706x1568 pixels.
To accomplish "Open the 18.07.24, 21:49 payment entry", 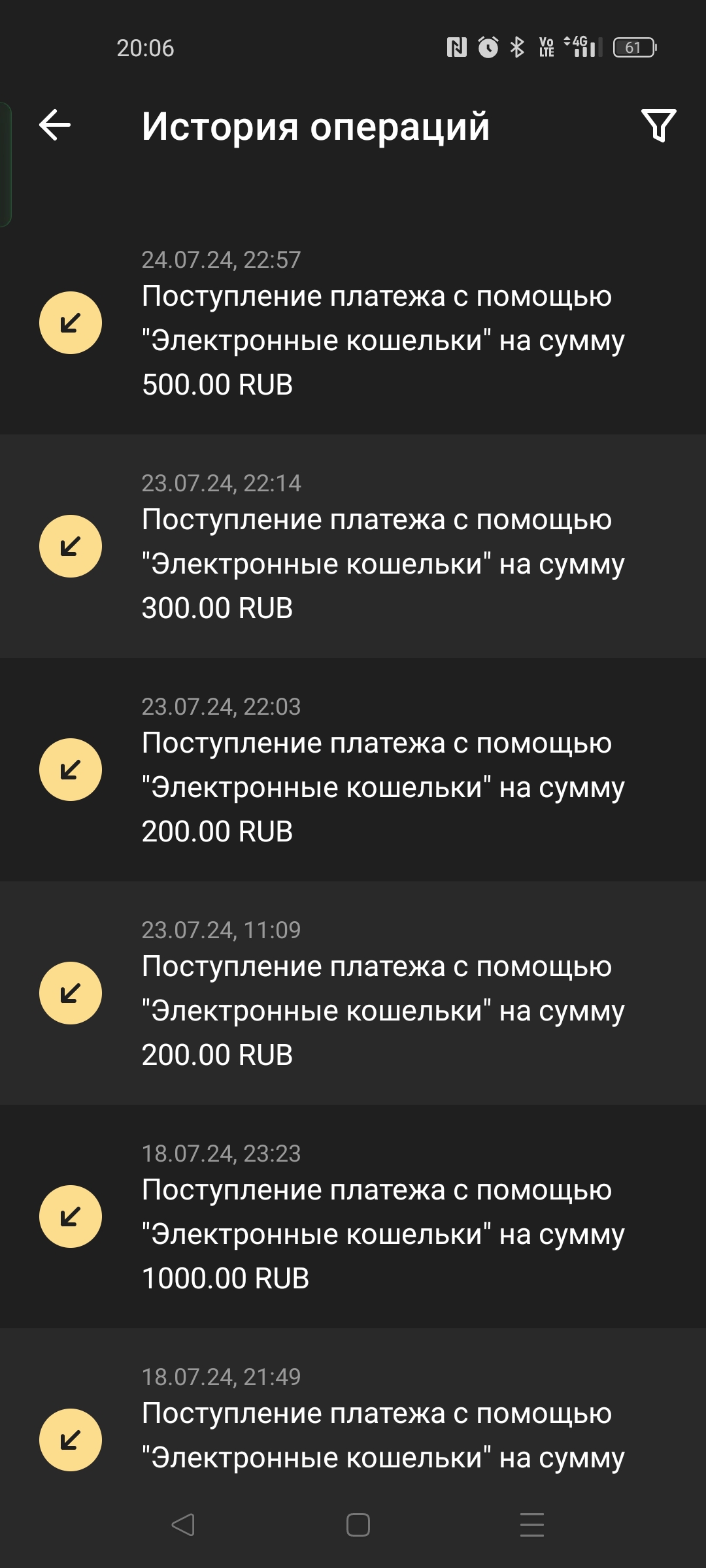I will click(353, 1424).
